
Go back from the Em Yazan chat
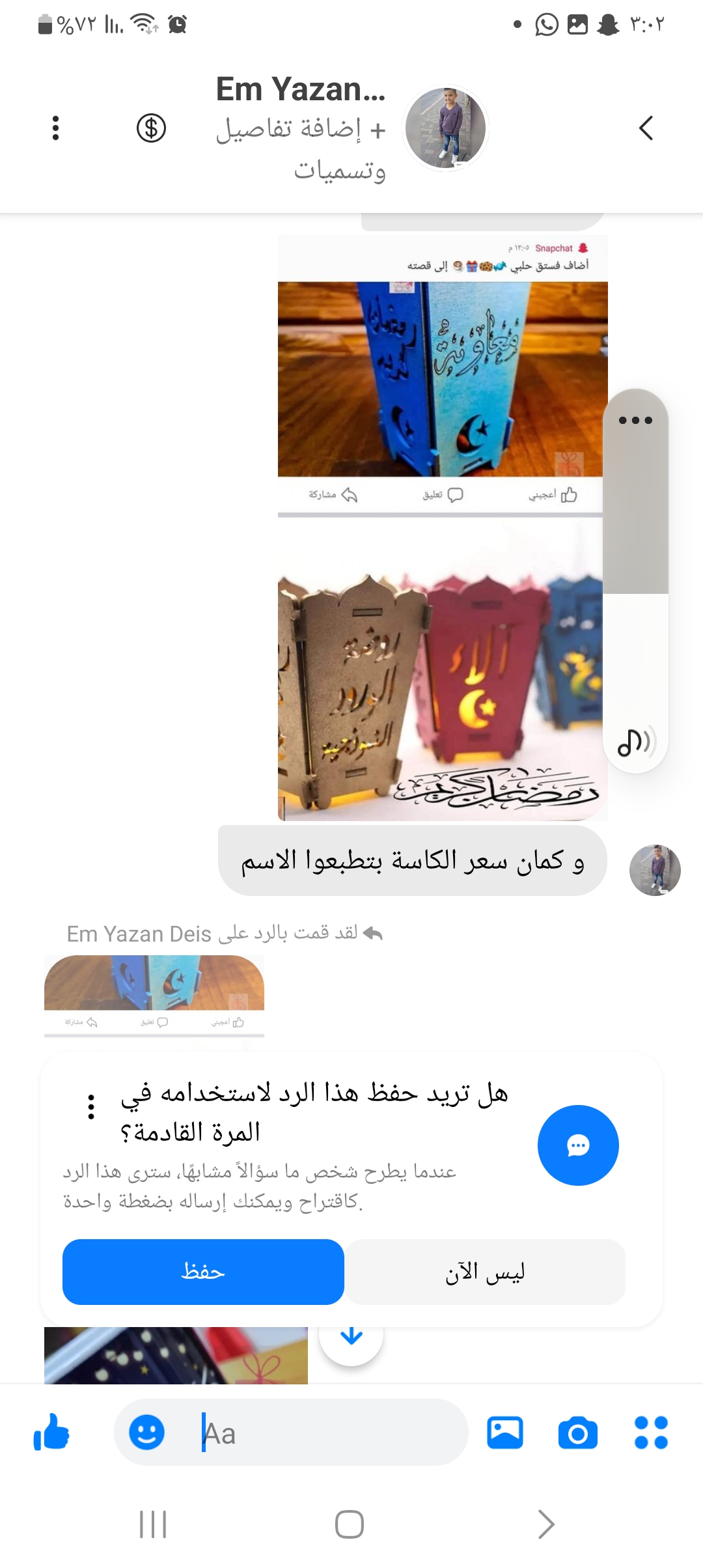(646, 128)
